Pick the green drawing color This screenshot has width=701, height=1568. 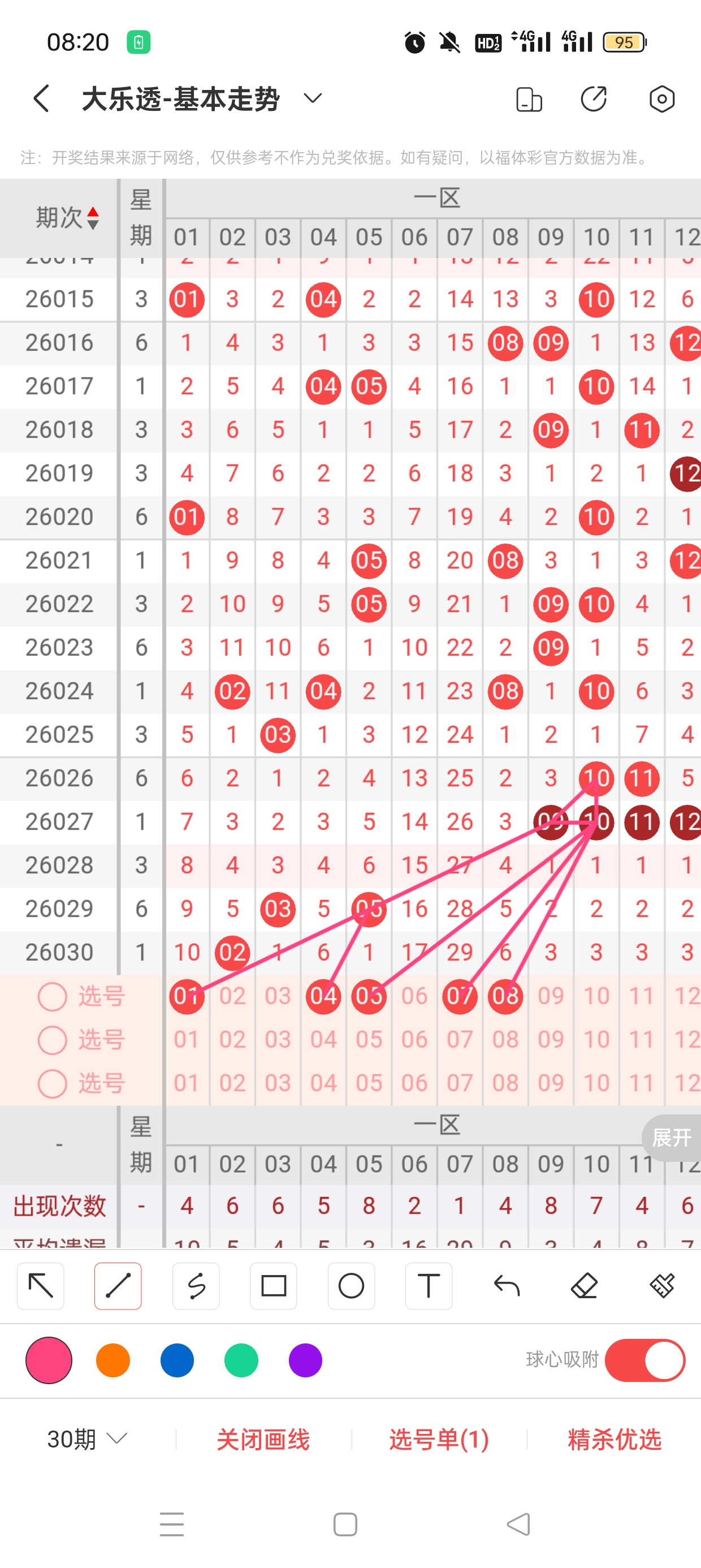point(241,1360)
